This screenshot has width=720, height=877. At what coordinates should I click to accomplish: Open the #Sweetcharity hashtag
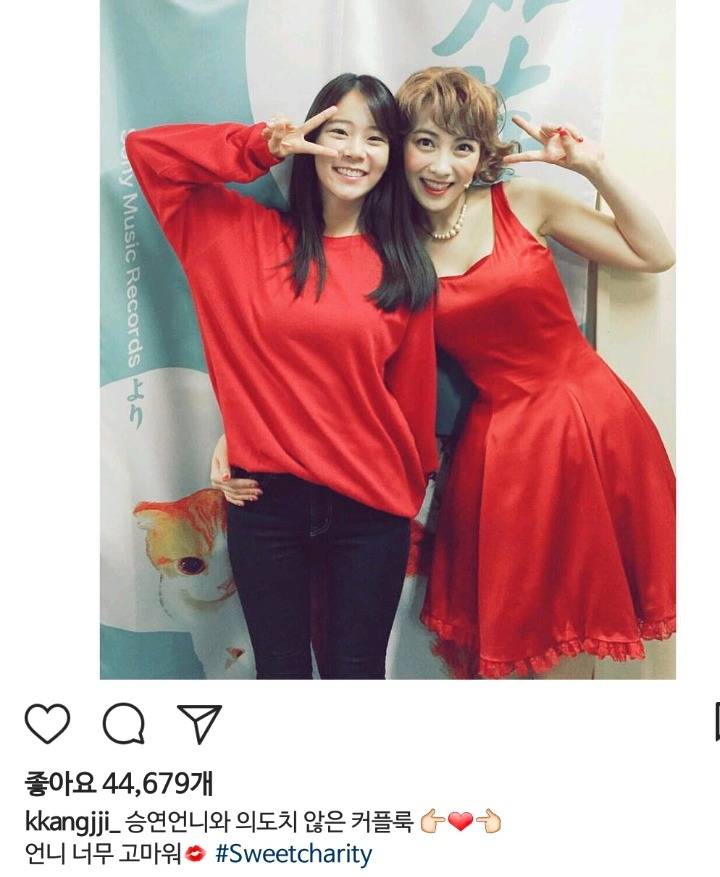pos(293,854)
